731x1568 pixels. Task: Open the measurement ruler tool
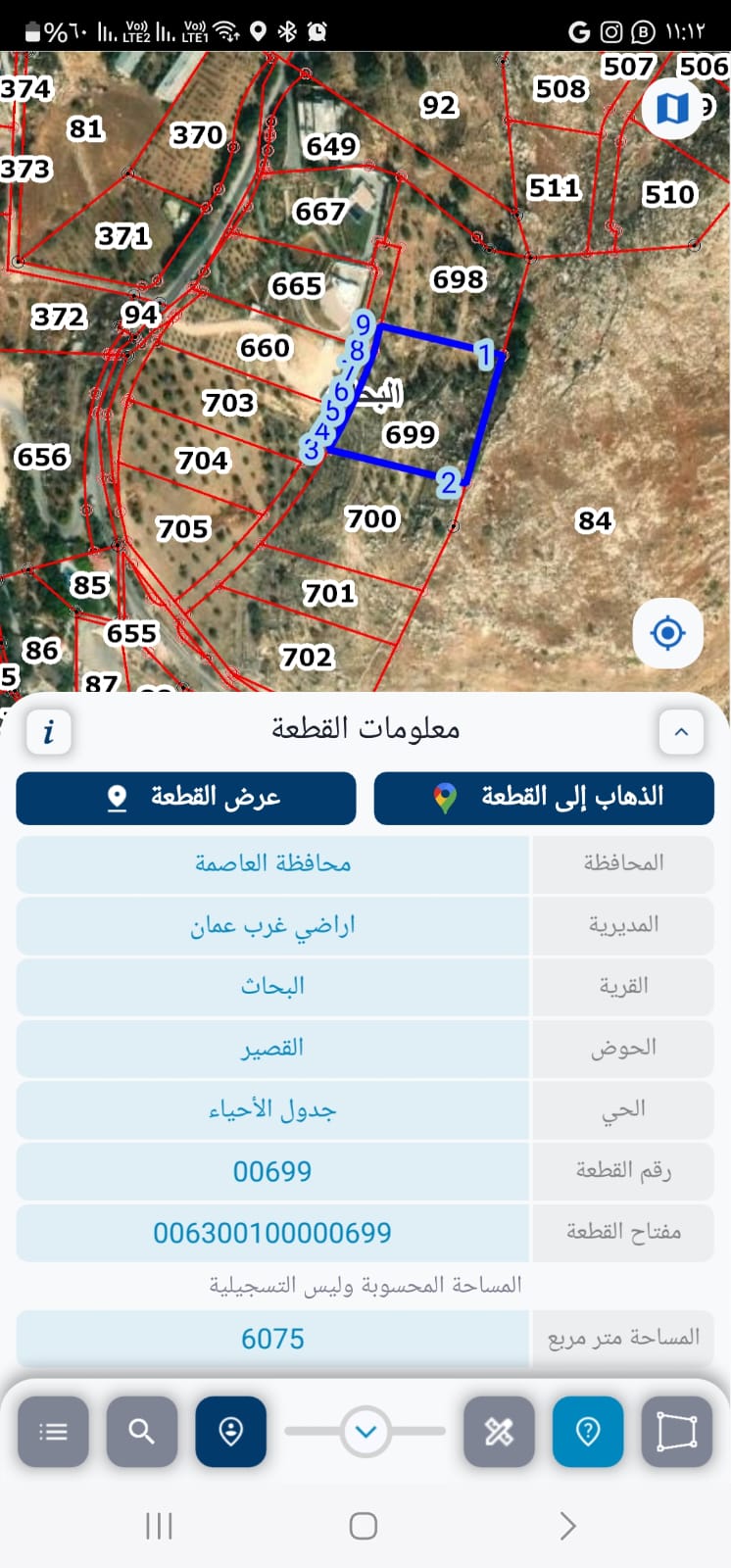[x=499, y=1432]
